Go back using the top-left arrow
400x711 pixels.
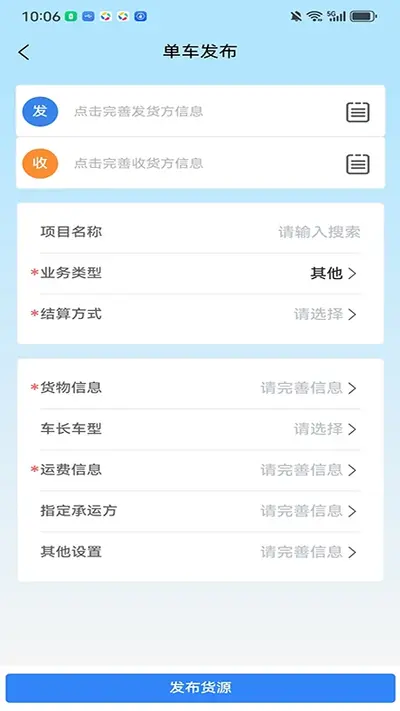coord(24,52)
